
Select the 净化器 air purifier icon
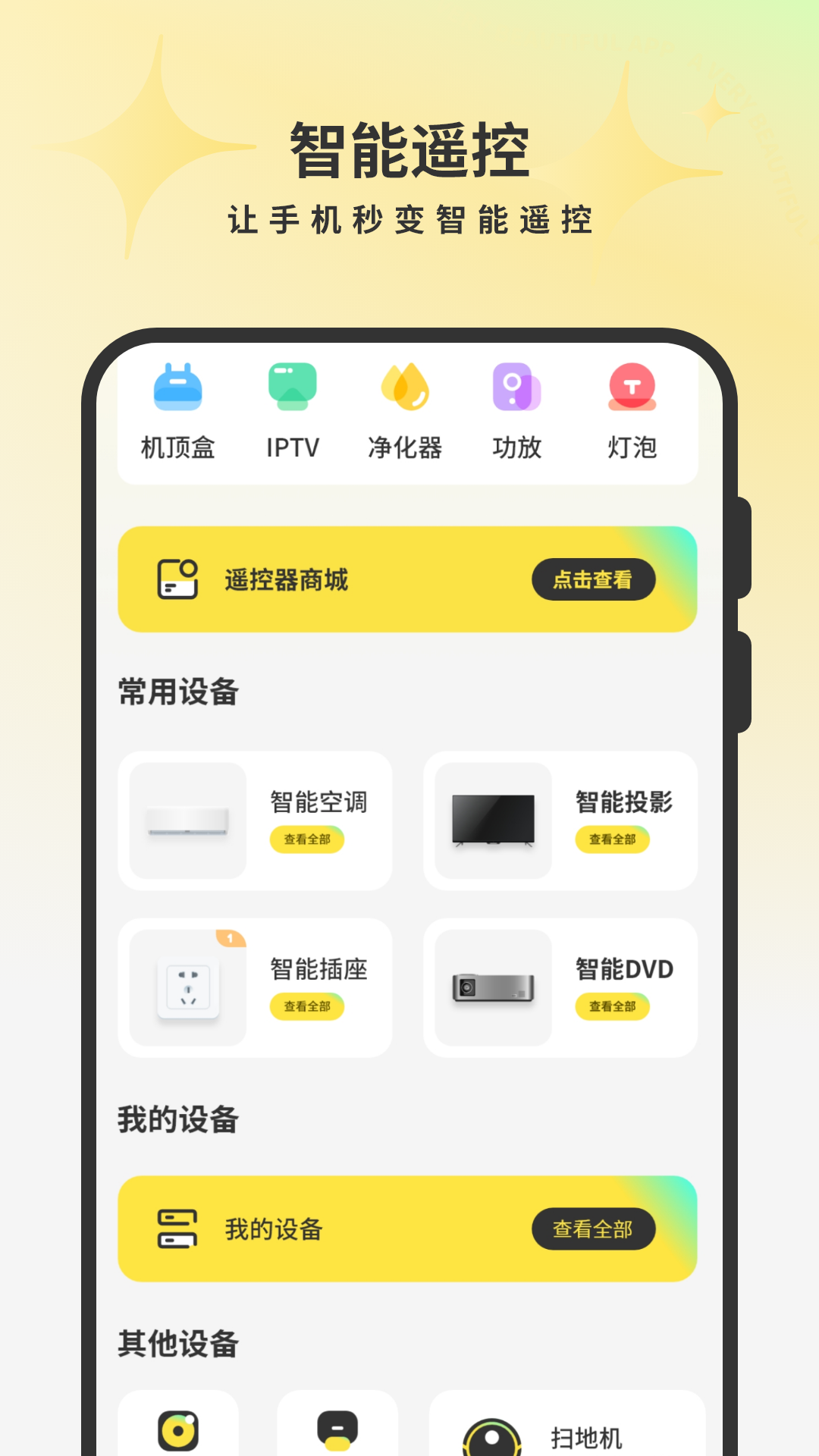click(x=406, y=387)
